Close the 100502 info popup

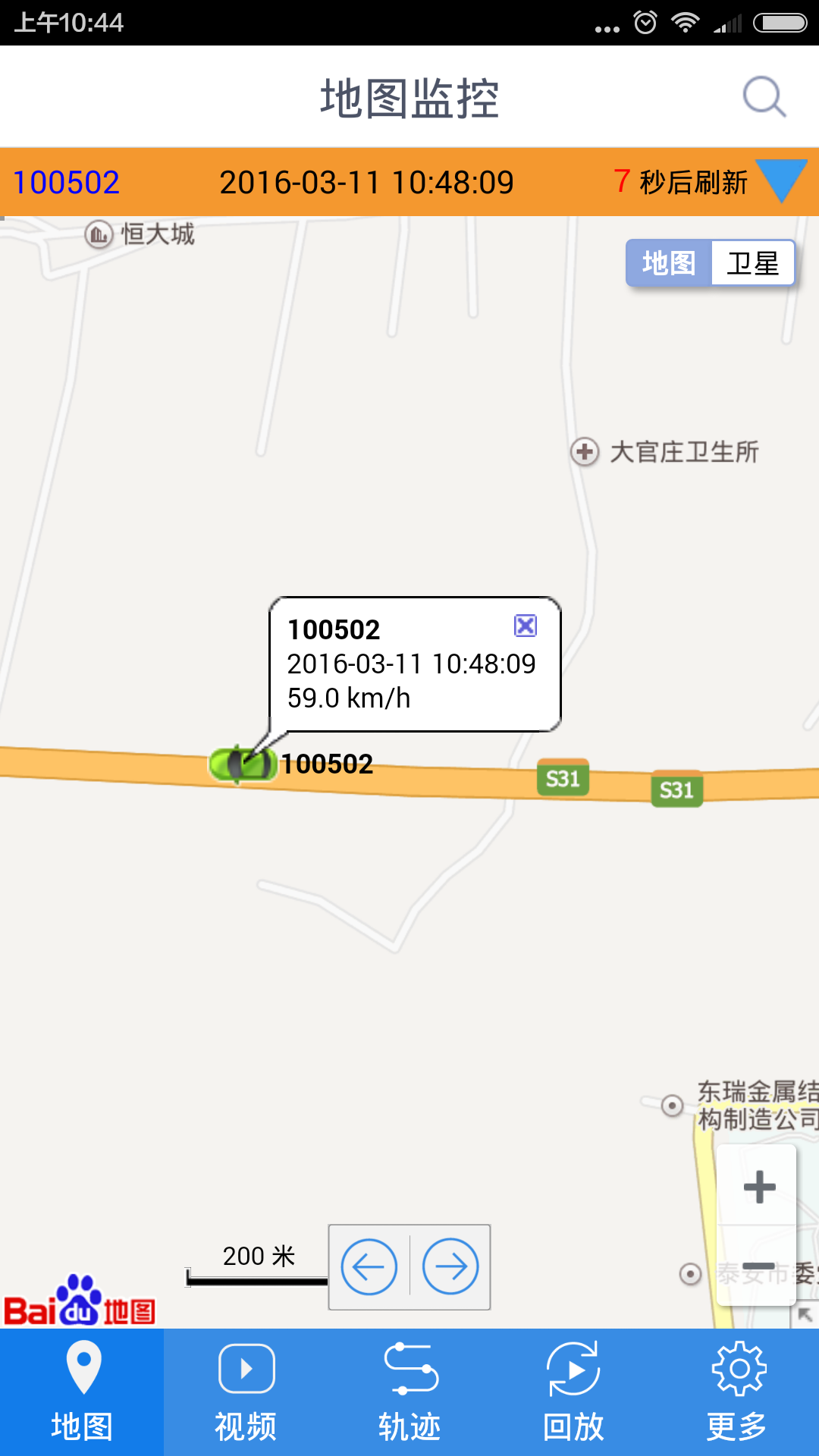click(x=526, y=626)
